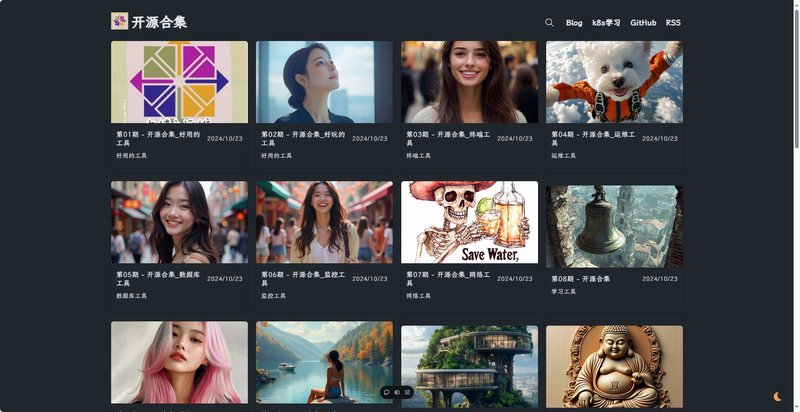Tap the 开源合集 site title
The height and width of the screenshot is (412, 800).
point(159,22)
